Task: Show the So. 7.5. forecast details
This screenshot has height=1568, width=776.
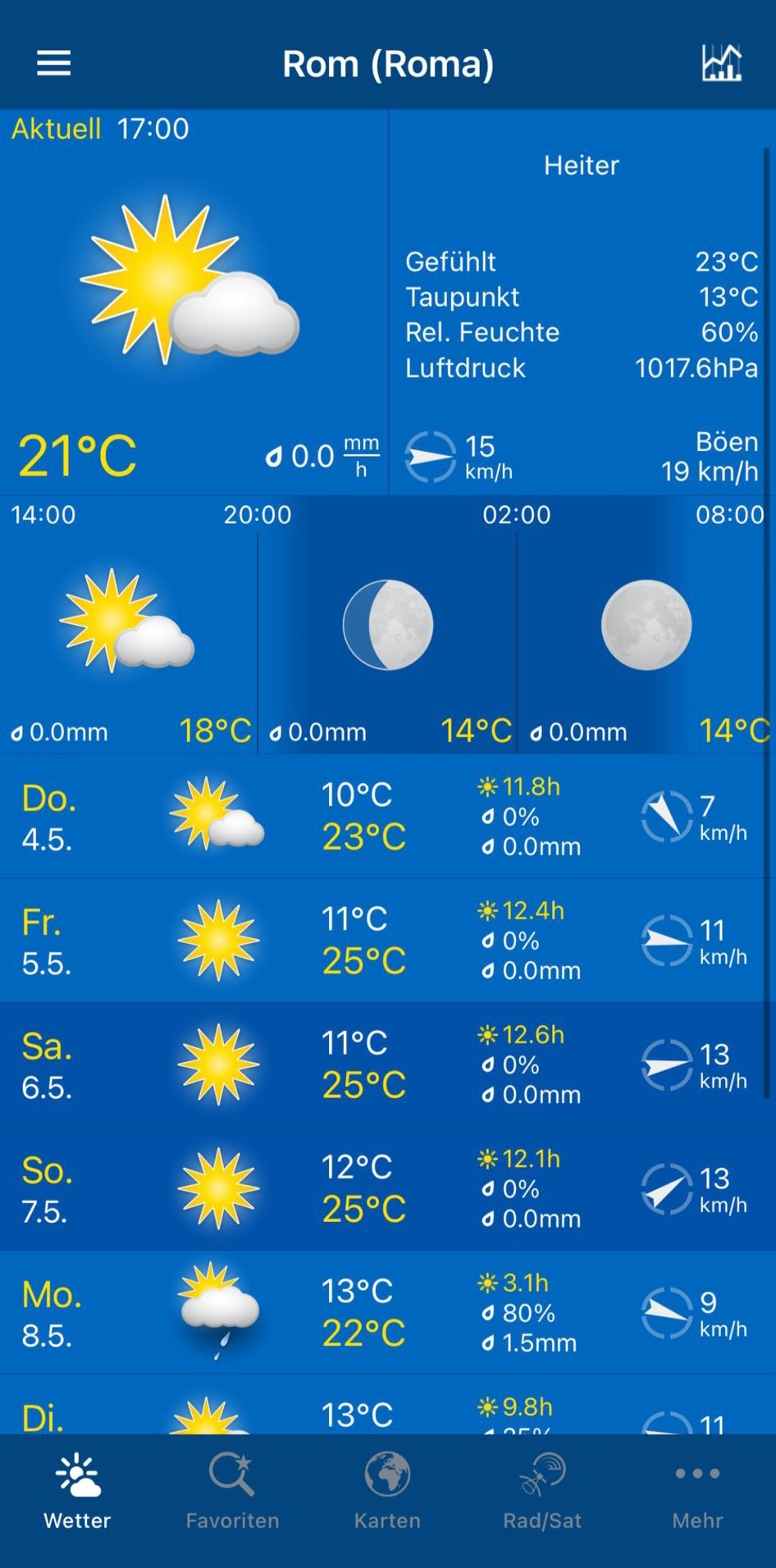Action: 386,1187
